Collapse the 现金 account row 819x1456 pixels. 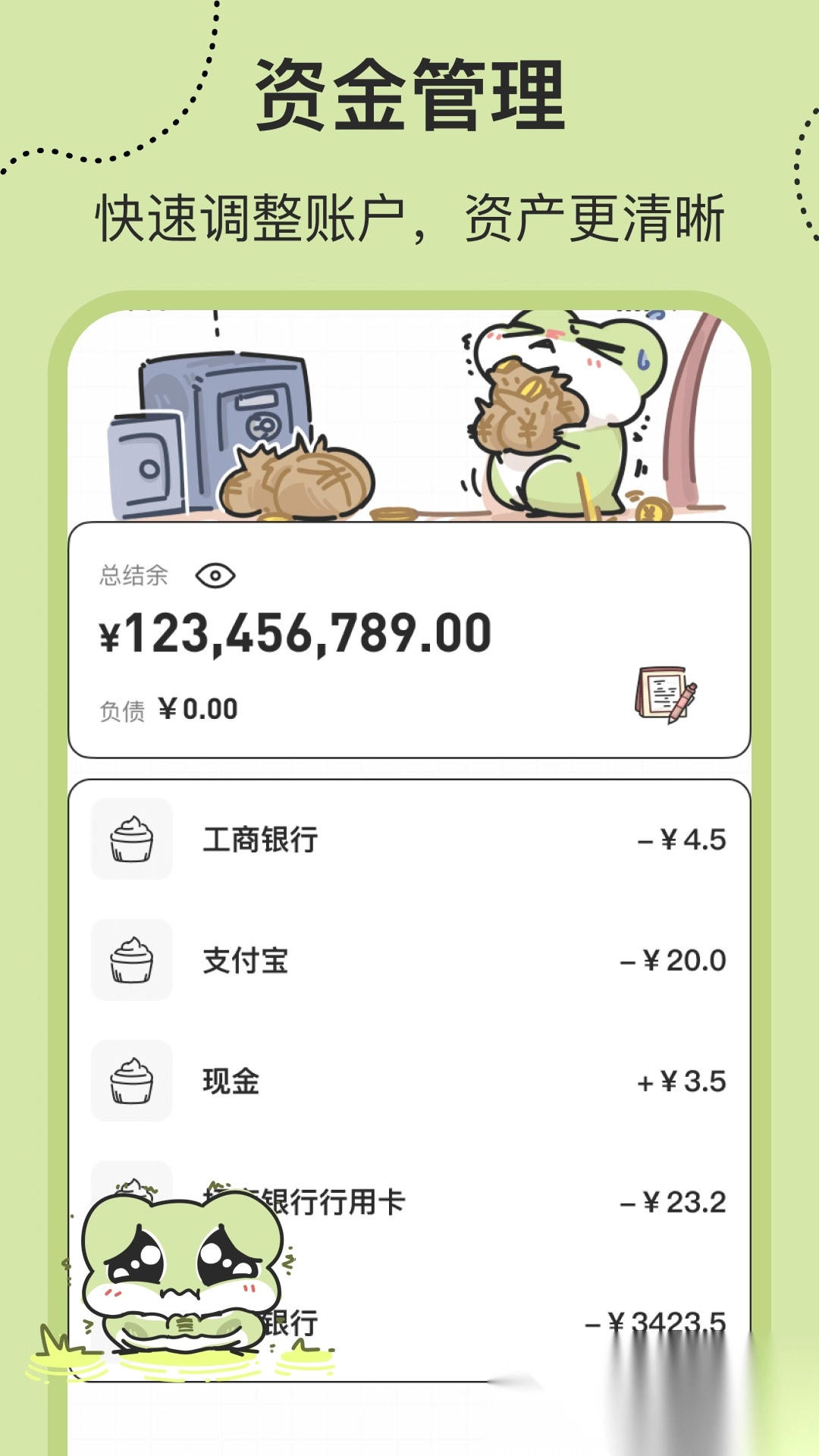coord(409,1083)
